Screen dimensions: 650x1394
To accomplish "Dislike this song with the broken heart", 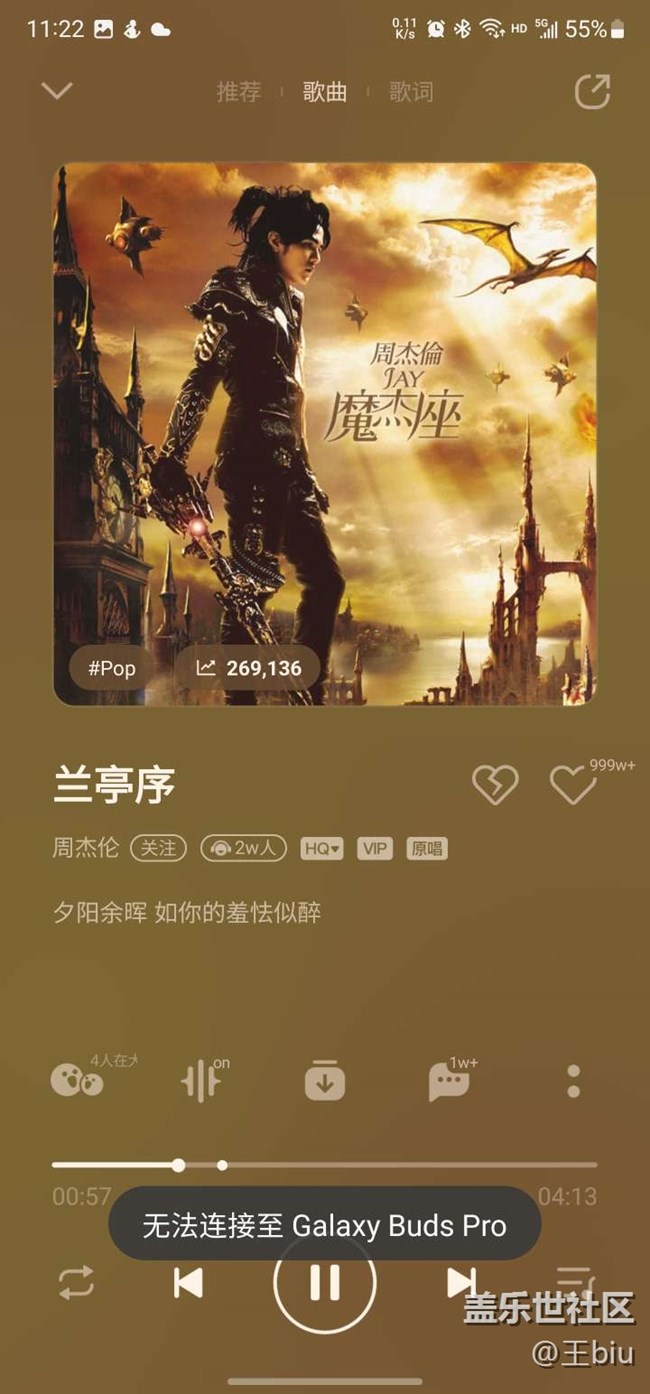I will coord(495,785).
